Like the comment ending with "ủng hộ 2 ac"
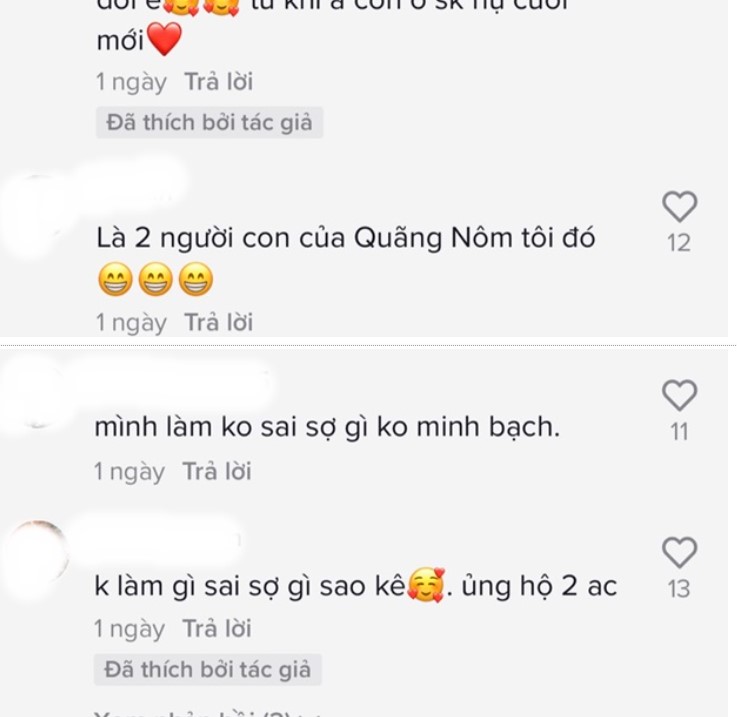 (679, 552)
